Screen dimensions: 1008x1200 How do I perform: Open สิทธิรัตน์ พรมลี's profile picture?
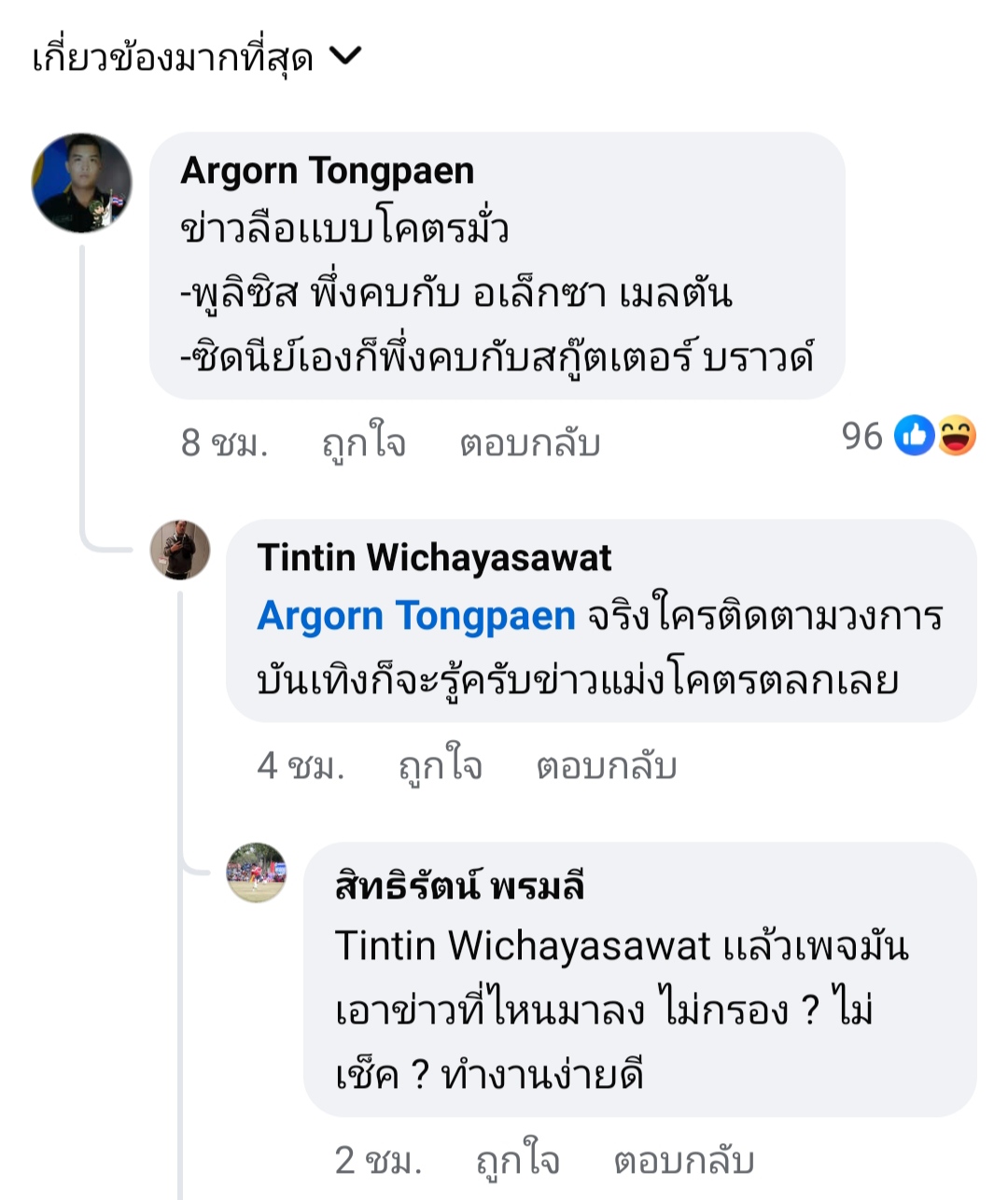click(257, 872)
